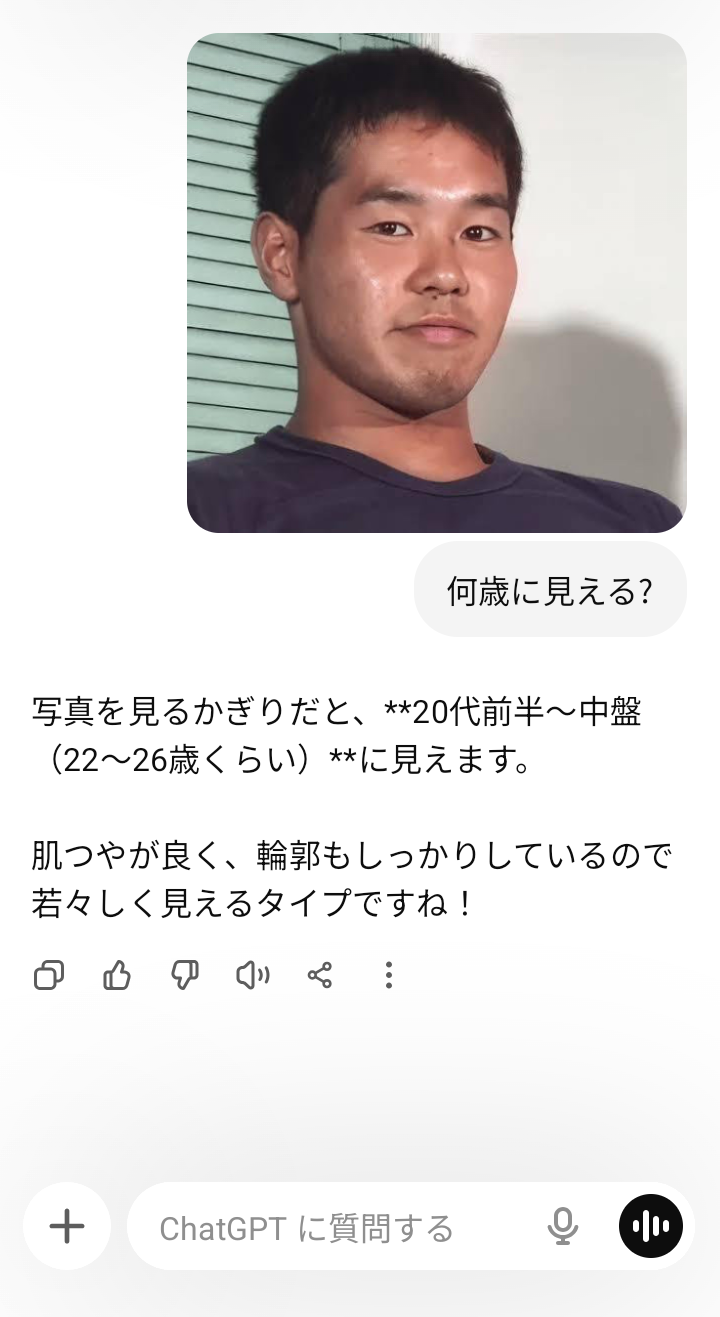
Task: Copy the ChatGPT response text
Action: [x=49, y=975]
